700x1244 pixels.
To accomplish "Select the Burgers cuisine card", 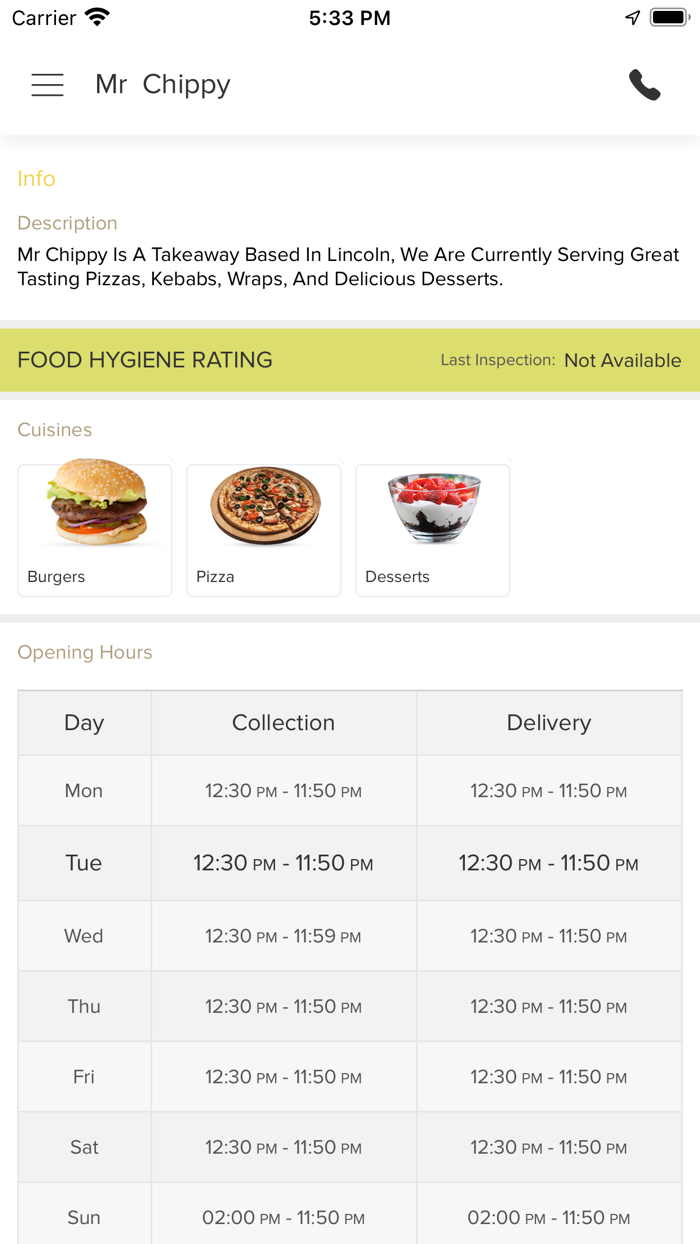I will tap(95, 530).
